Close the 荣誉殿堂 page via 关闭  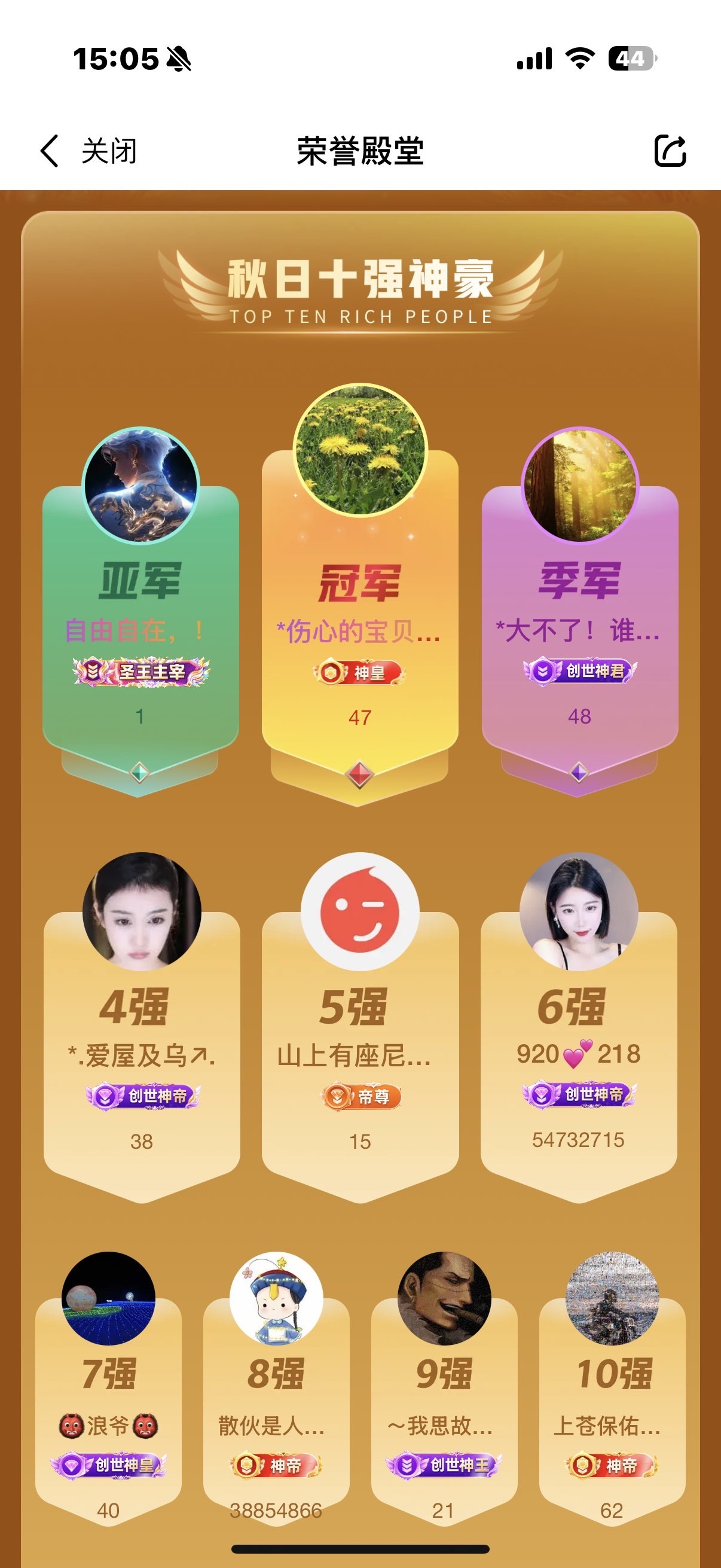click(109, 150)
